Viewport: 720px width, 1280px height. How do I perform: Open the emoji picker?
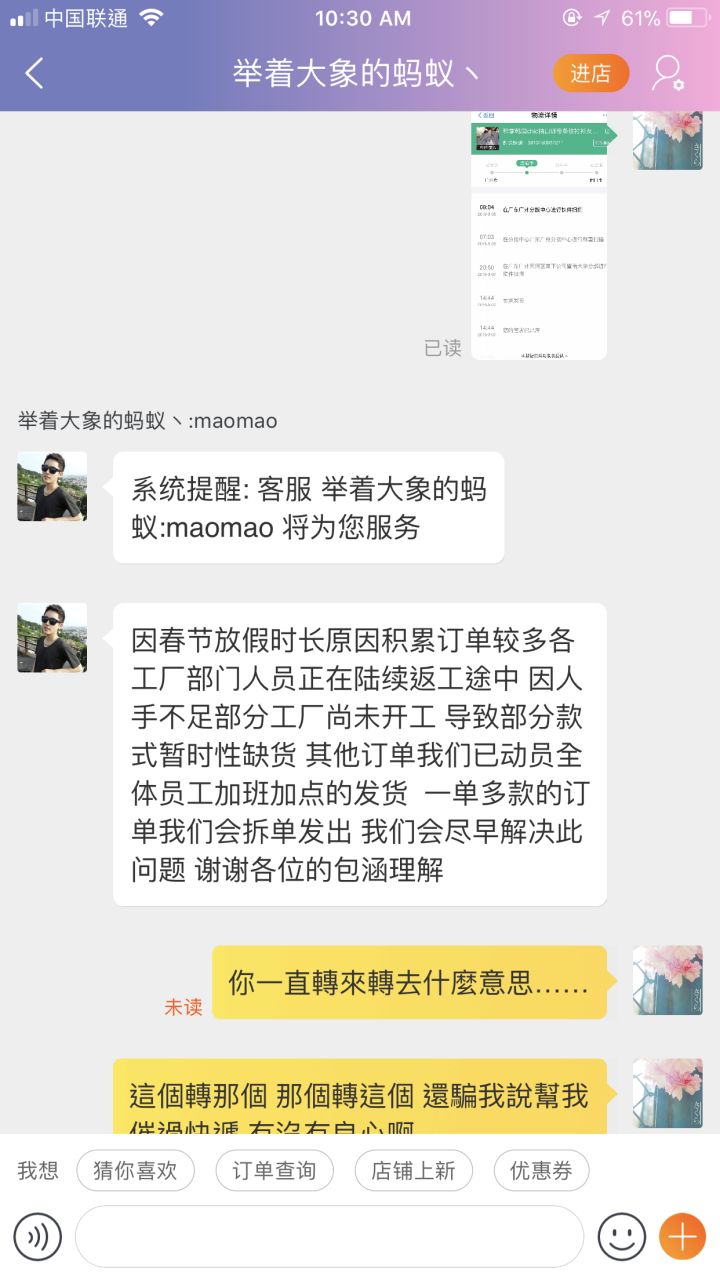(x=621, y=1237)
